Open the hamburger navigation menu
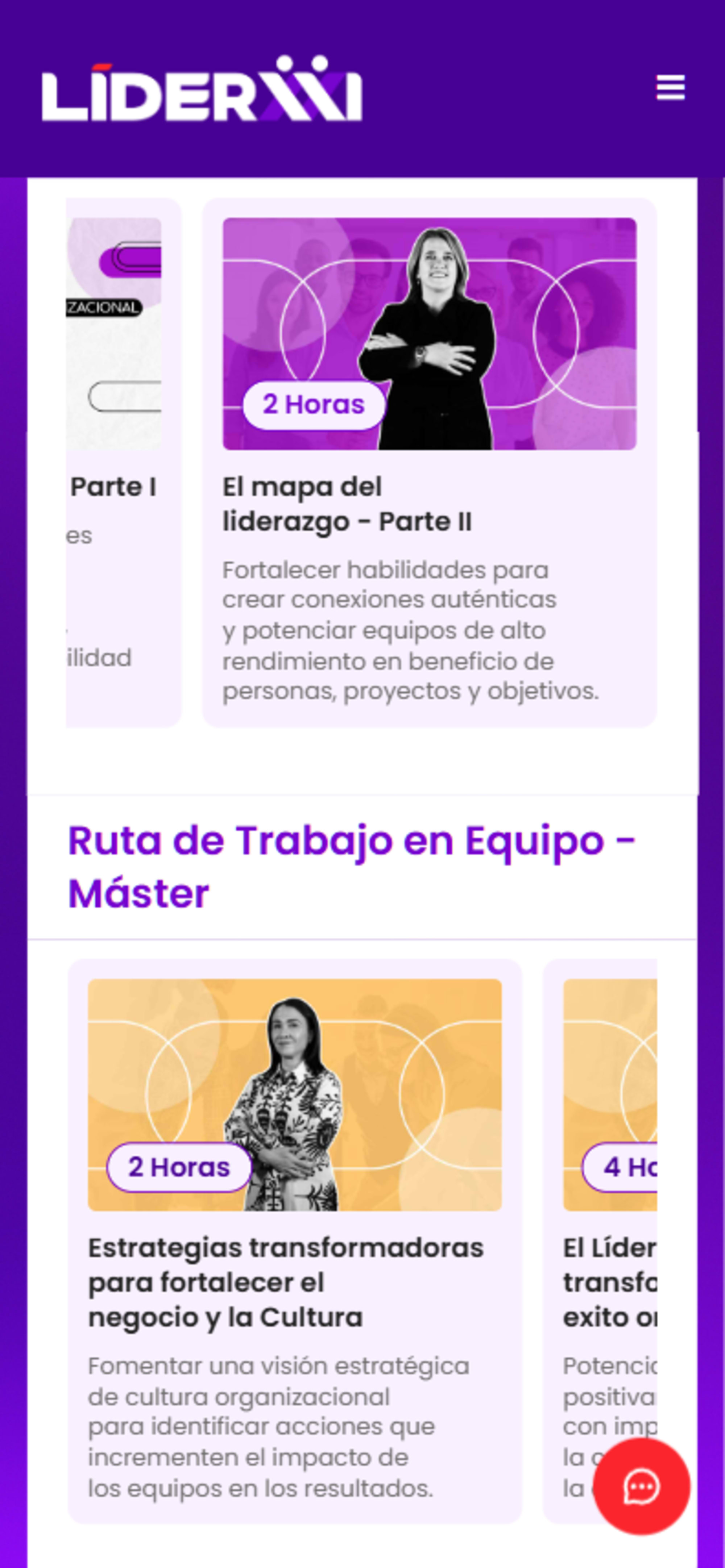 pos(670,88)
